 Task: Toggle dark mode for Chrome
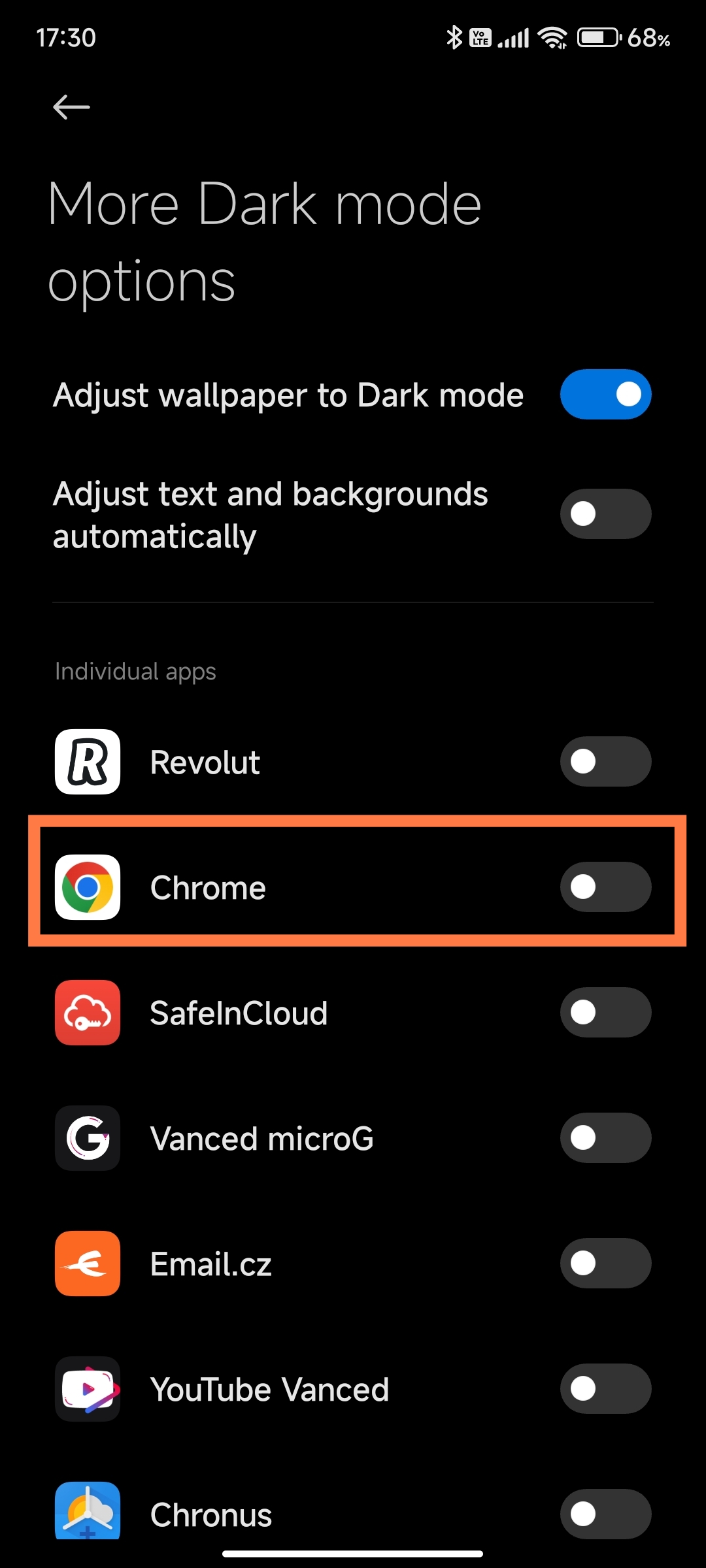tap(605, 887)
